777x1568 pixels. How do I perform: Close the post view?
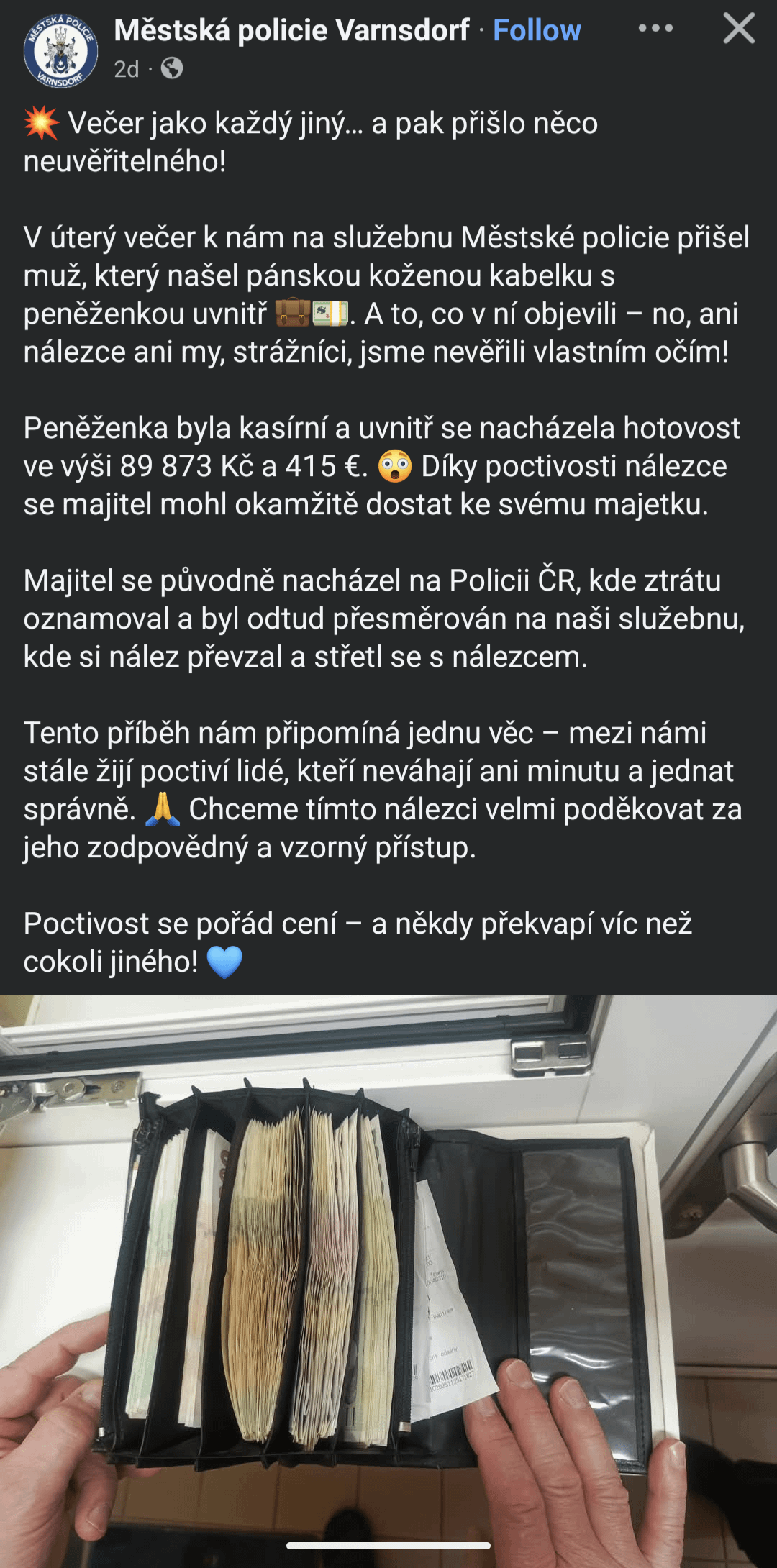point(738,29)
